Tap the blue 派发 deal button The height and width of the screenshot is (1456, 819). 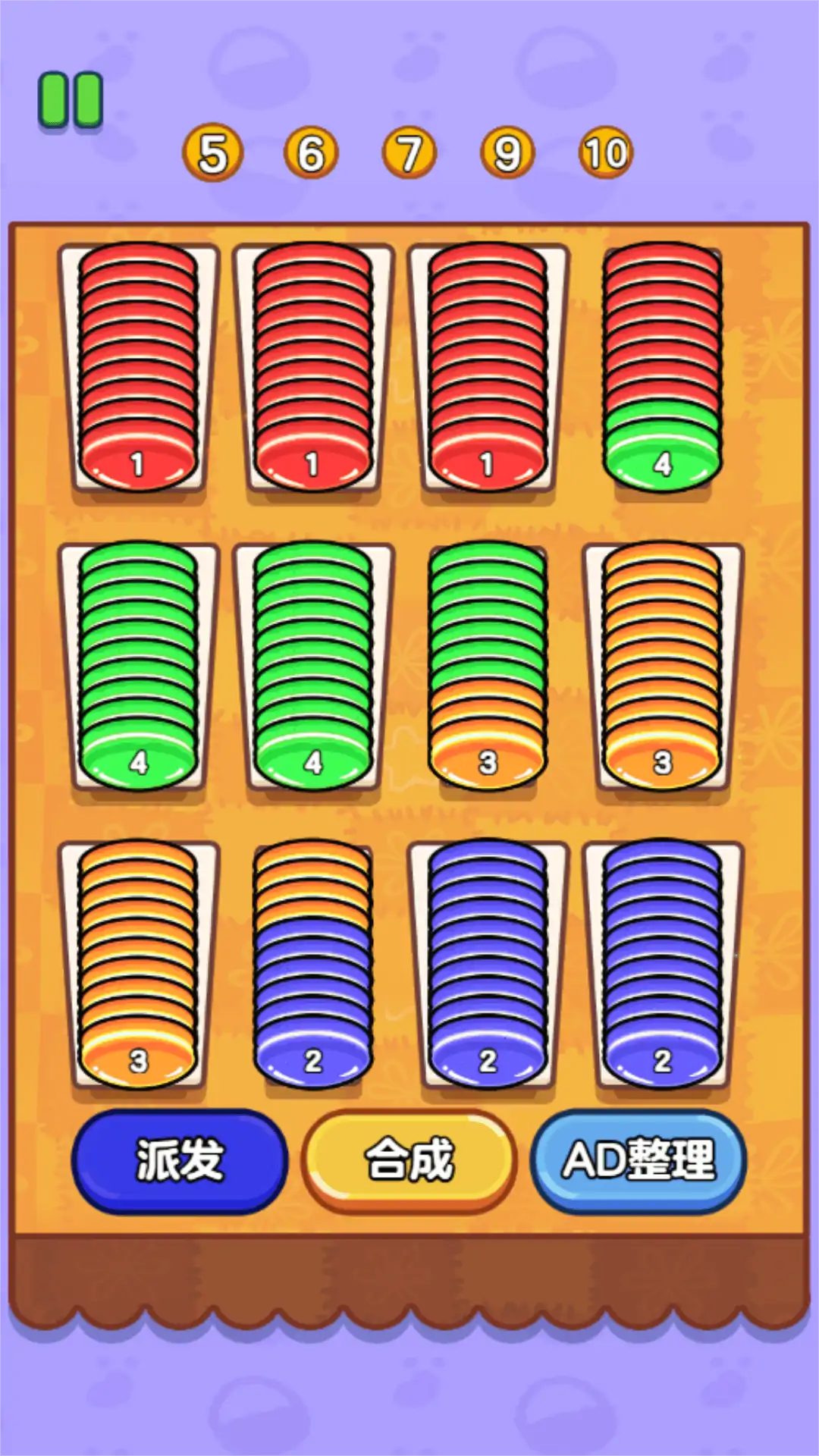click(x=180, y=1160)
